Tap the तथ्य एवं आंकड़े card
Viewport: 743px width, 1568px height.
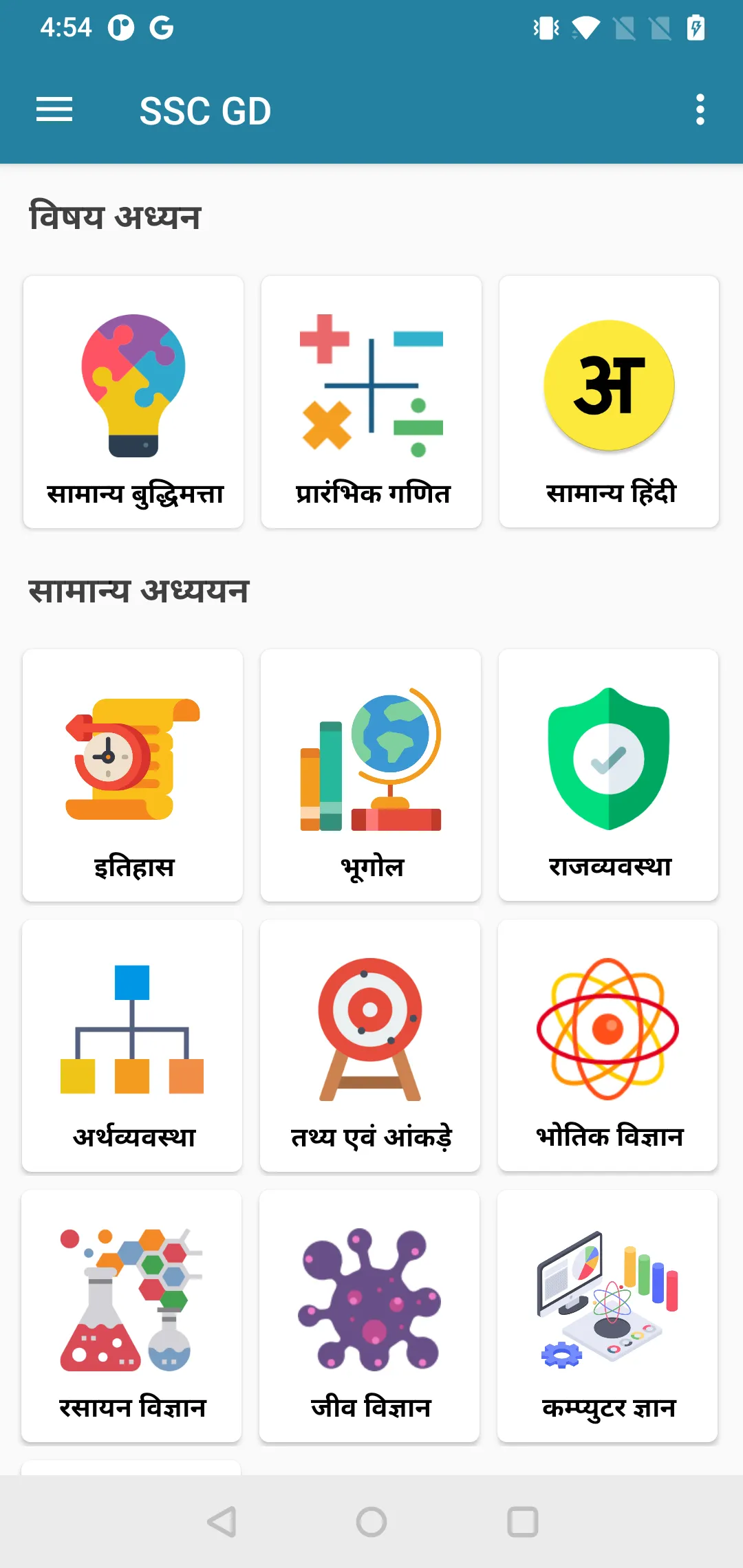point(370,1045)
